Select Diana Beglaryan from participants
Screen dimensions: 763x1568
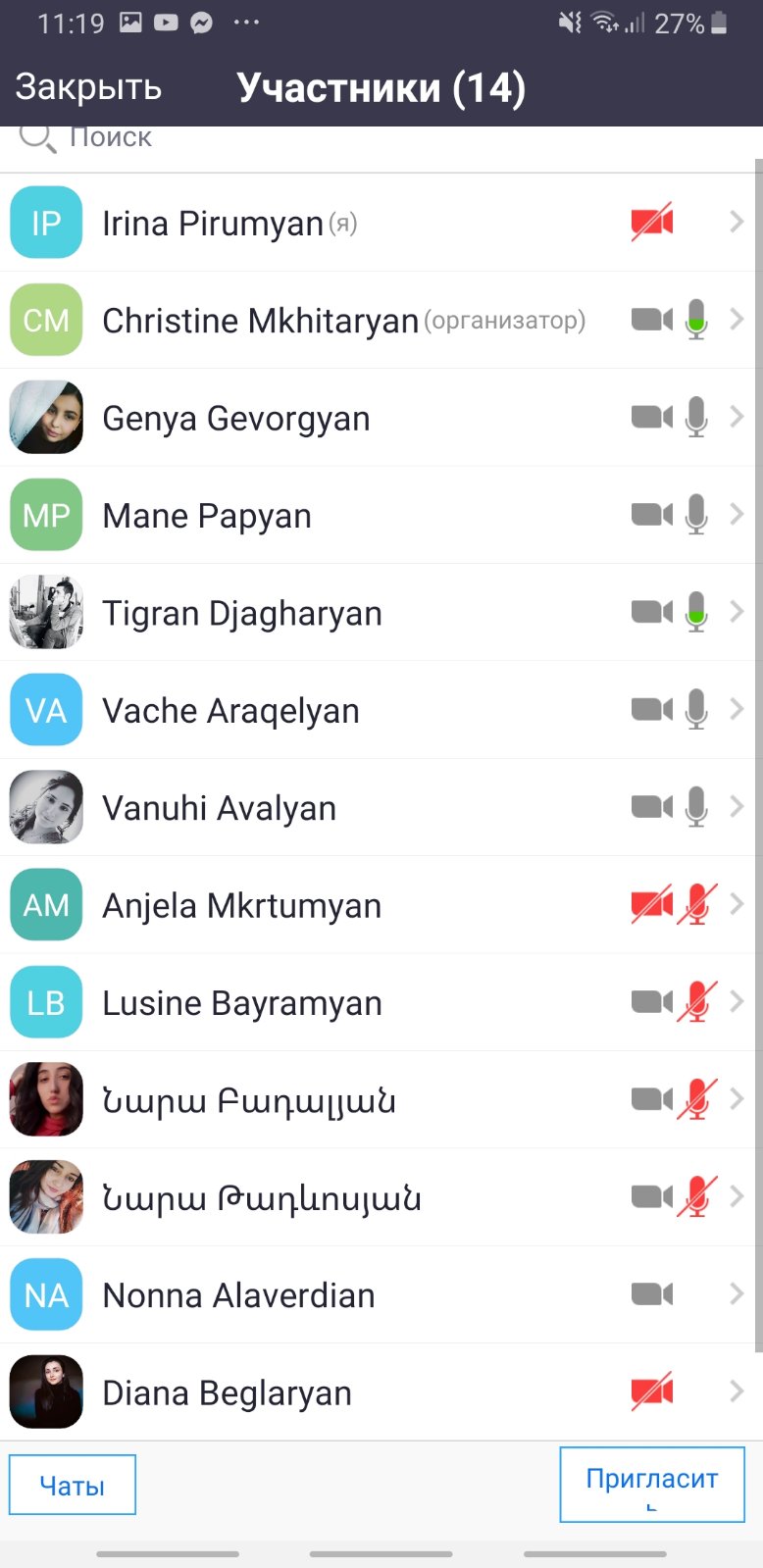[378, 1391]
